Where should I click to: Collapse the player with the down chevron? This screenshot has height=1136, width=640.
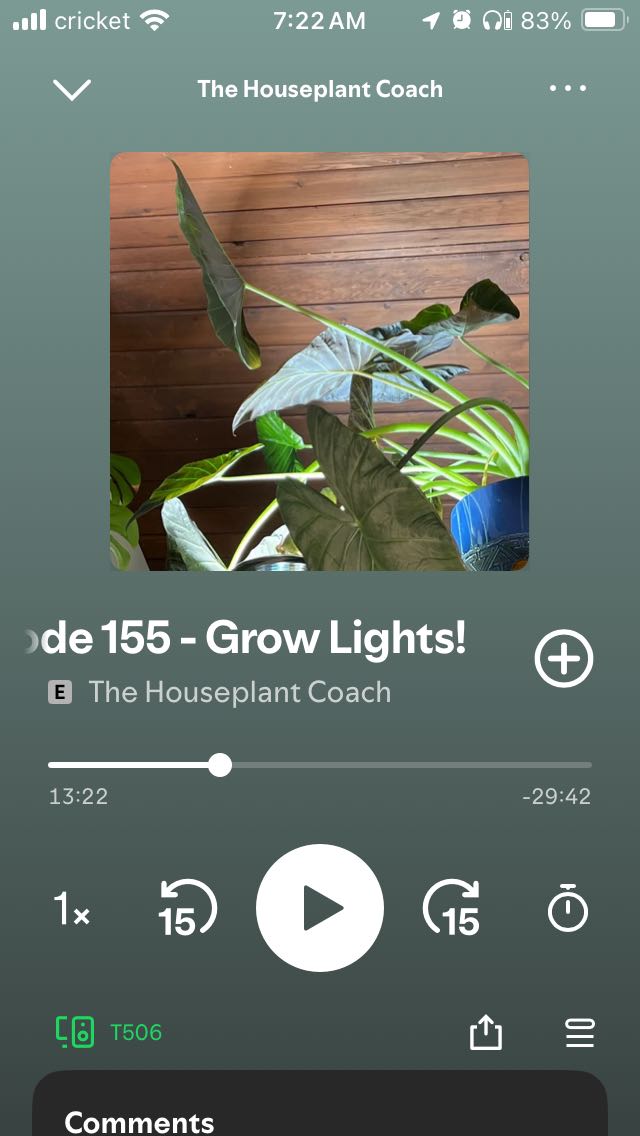click(x=72, y=90)
